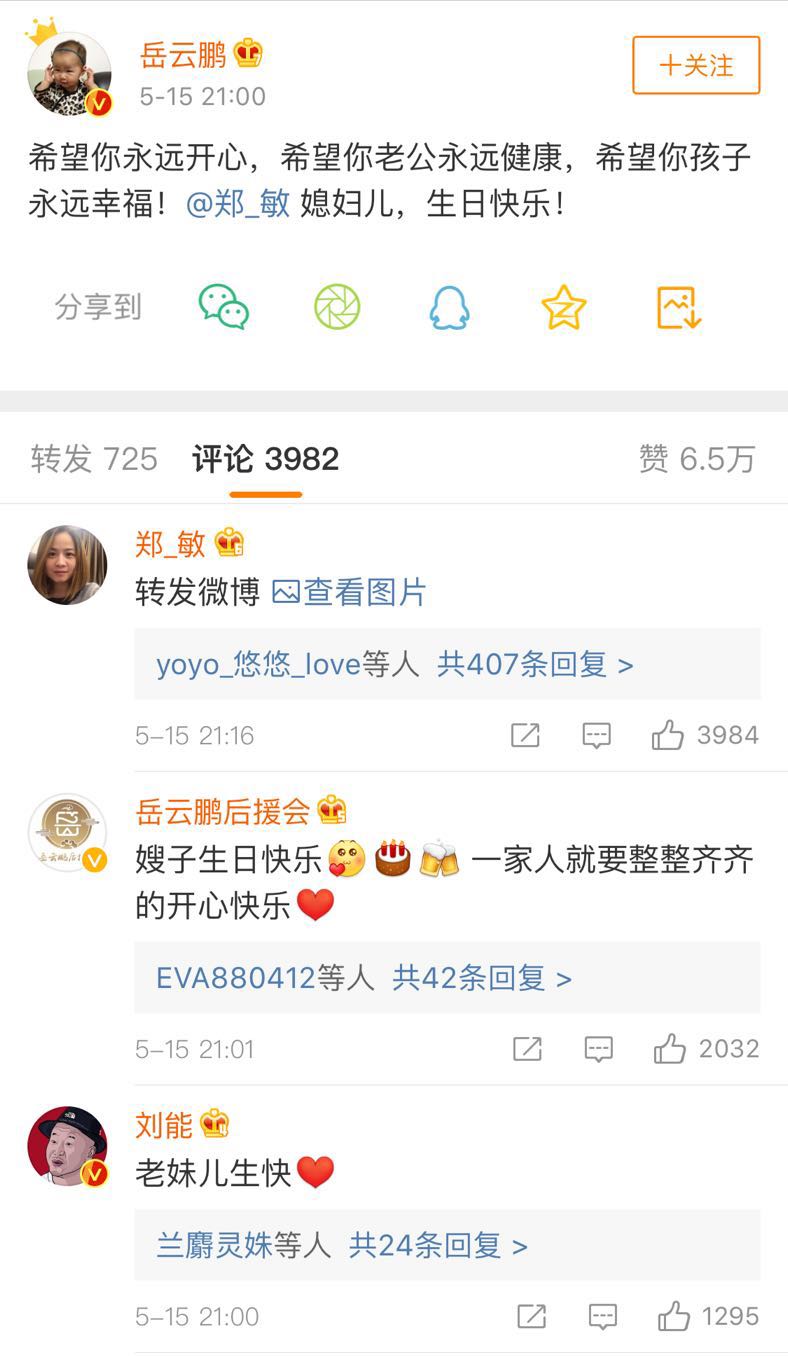Open 岳云鹏's profile avatar
The image size is (788, 1356).
pos(68,74)
